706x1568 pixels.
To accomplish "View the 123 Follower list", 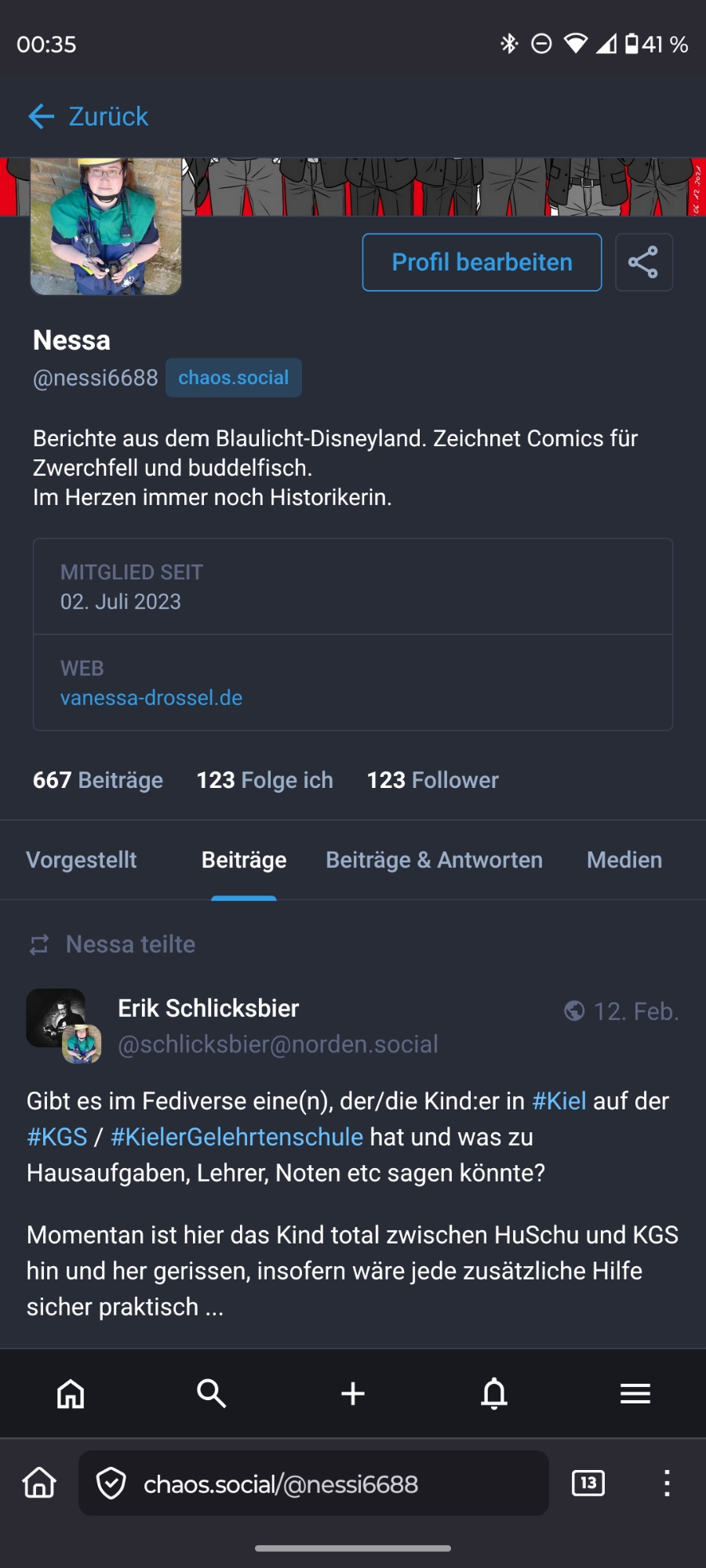I will point(432,780).
